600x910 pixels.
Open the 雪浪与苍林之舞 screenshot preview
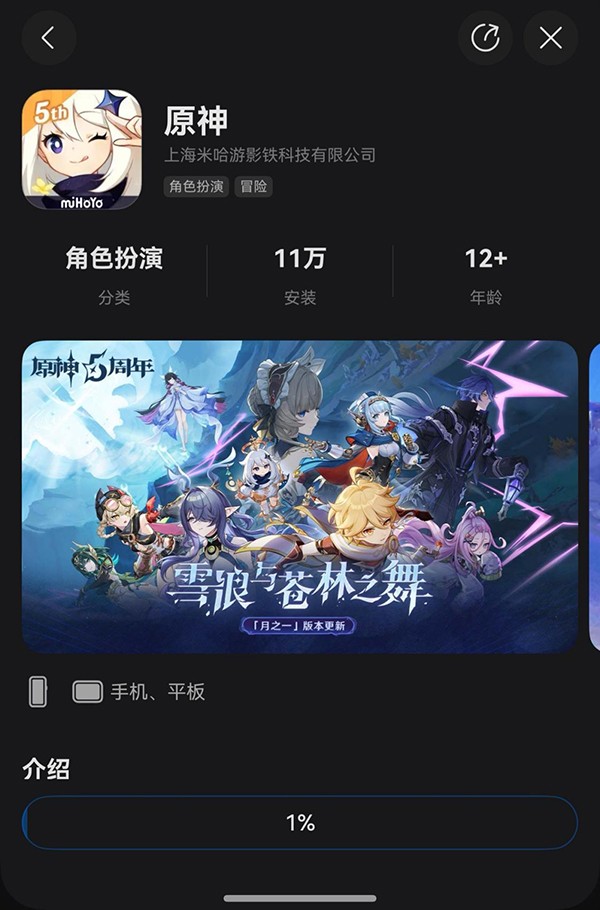pyautogui.click(x=300, y=497)
